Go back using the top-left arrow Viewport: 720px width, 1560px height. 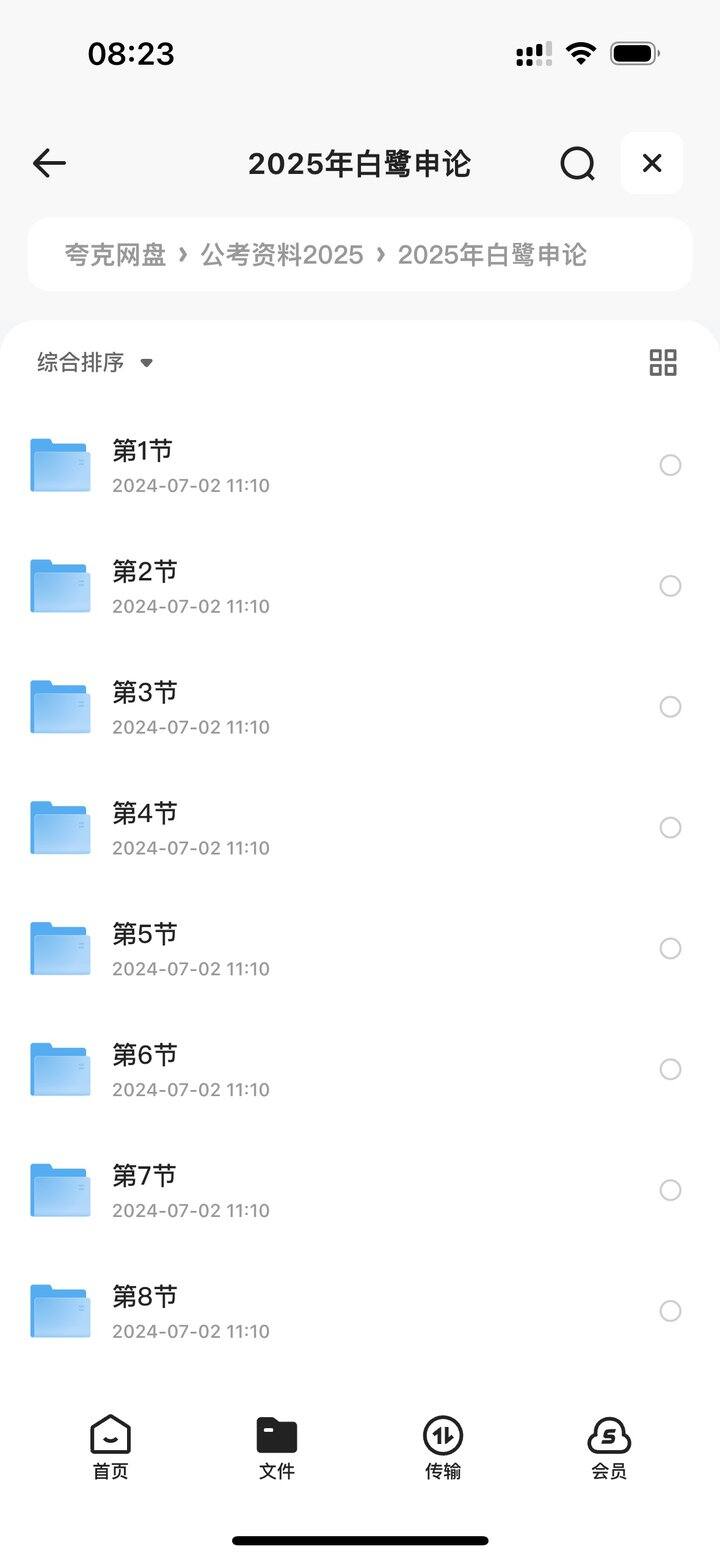click(49, 163)
